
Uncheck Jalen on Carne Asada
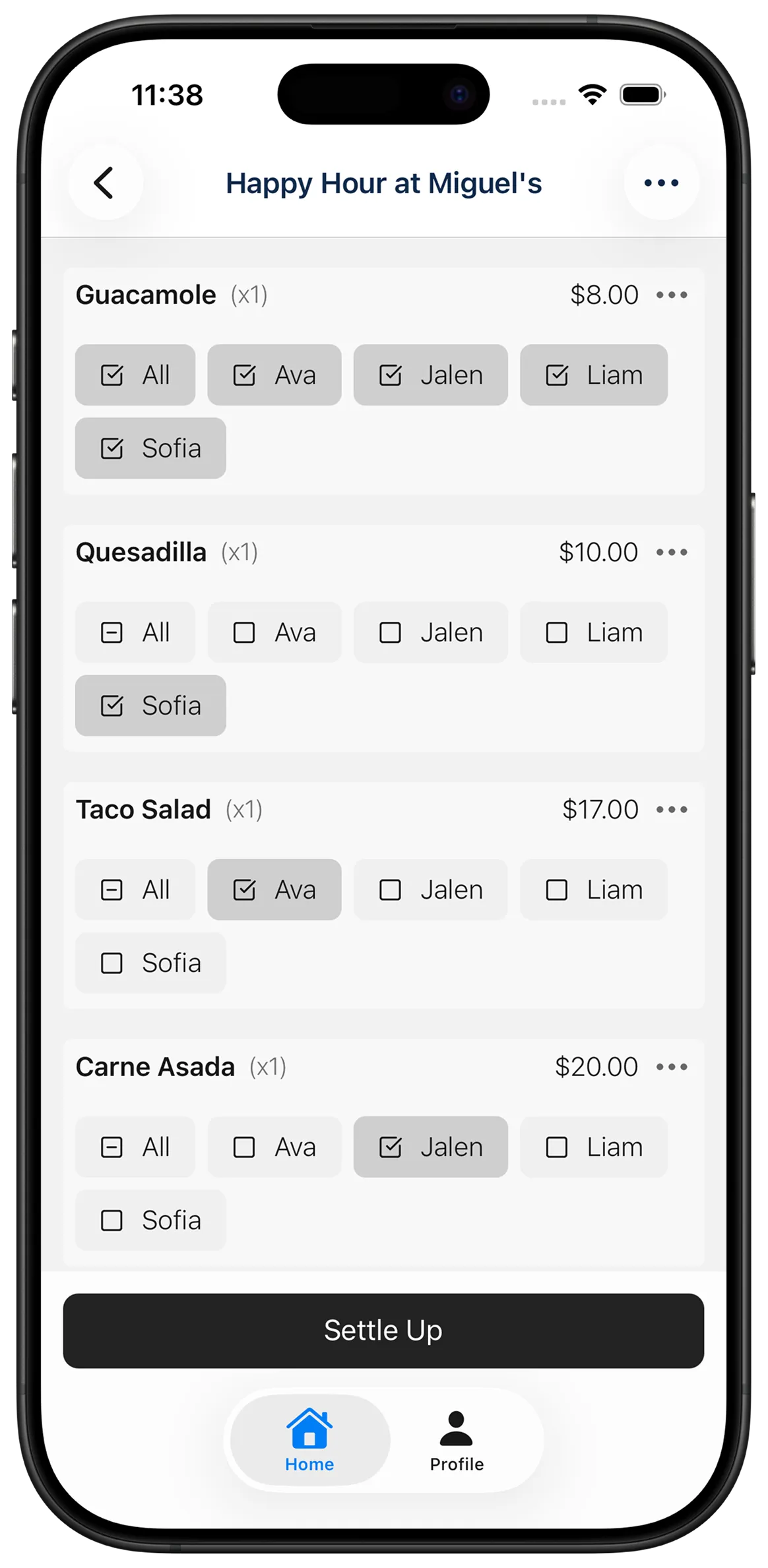pyautogui.click(x=430, y=1147)
